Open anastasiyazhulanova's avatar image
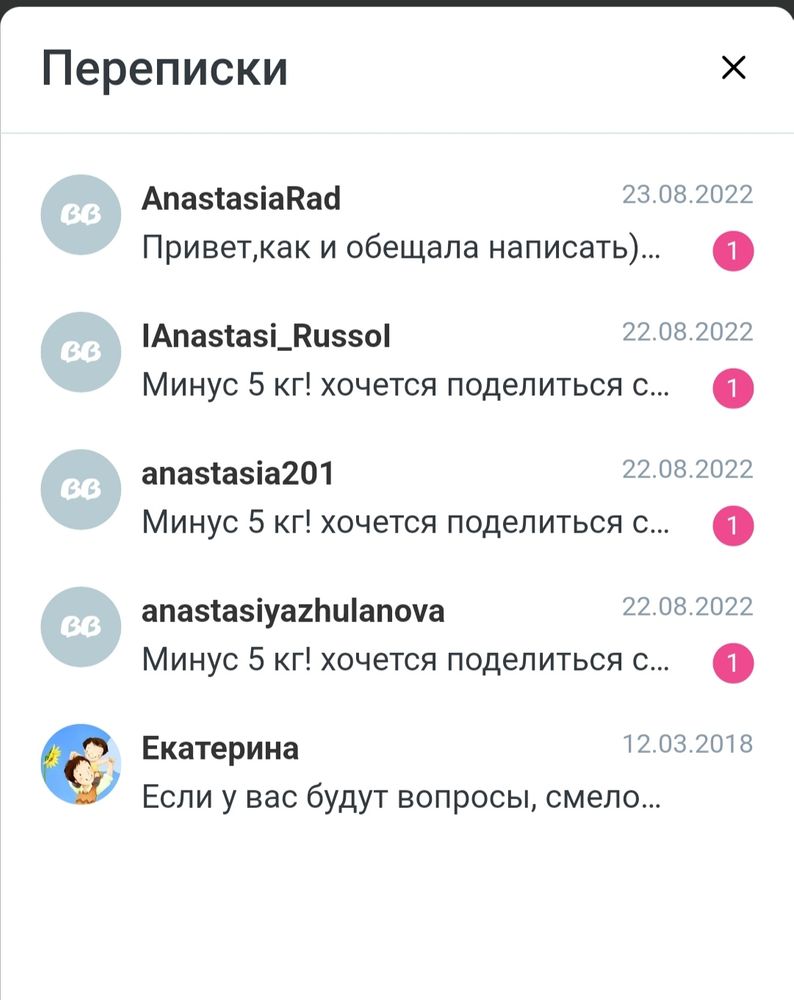 (79, 626)
